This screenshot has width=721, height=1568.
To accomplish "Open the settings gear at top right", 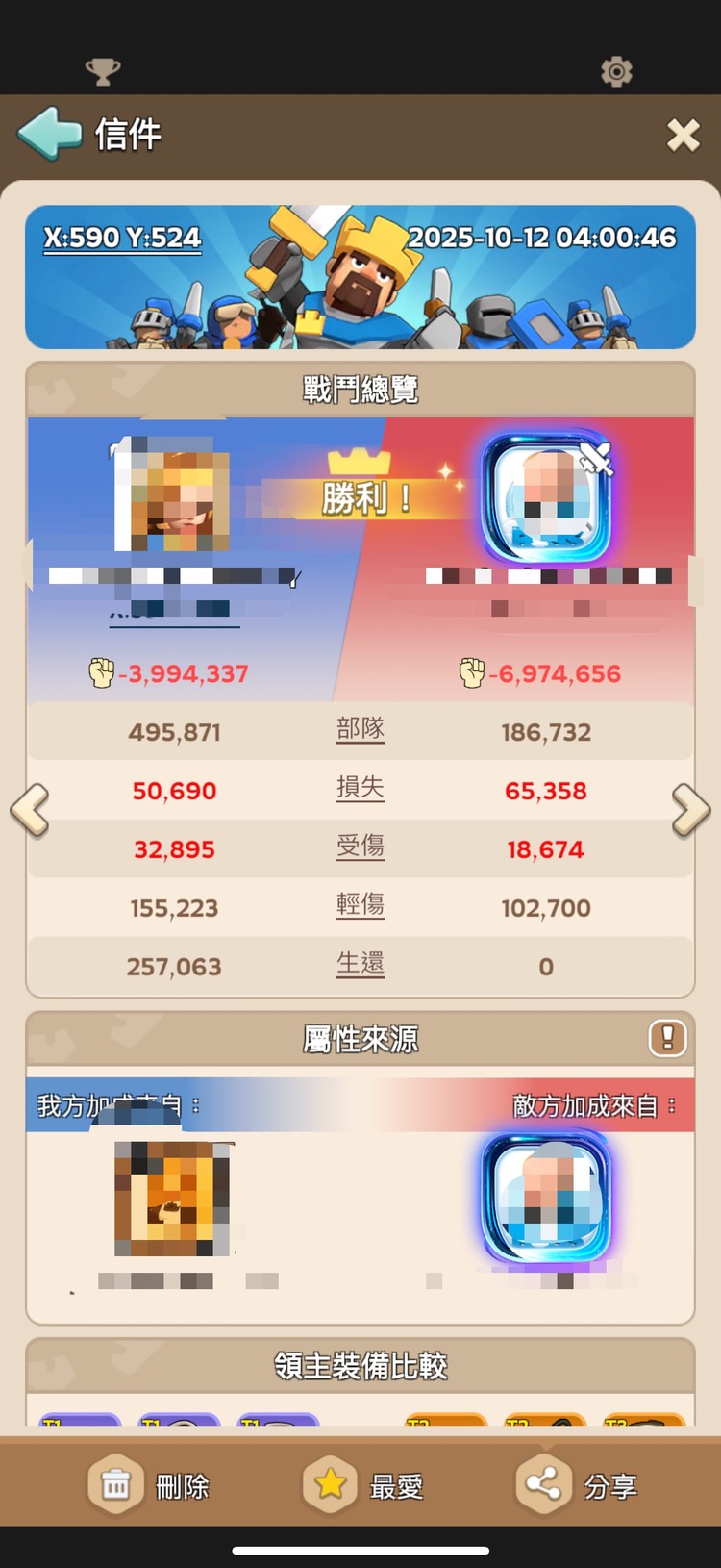I will 616,71.
